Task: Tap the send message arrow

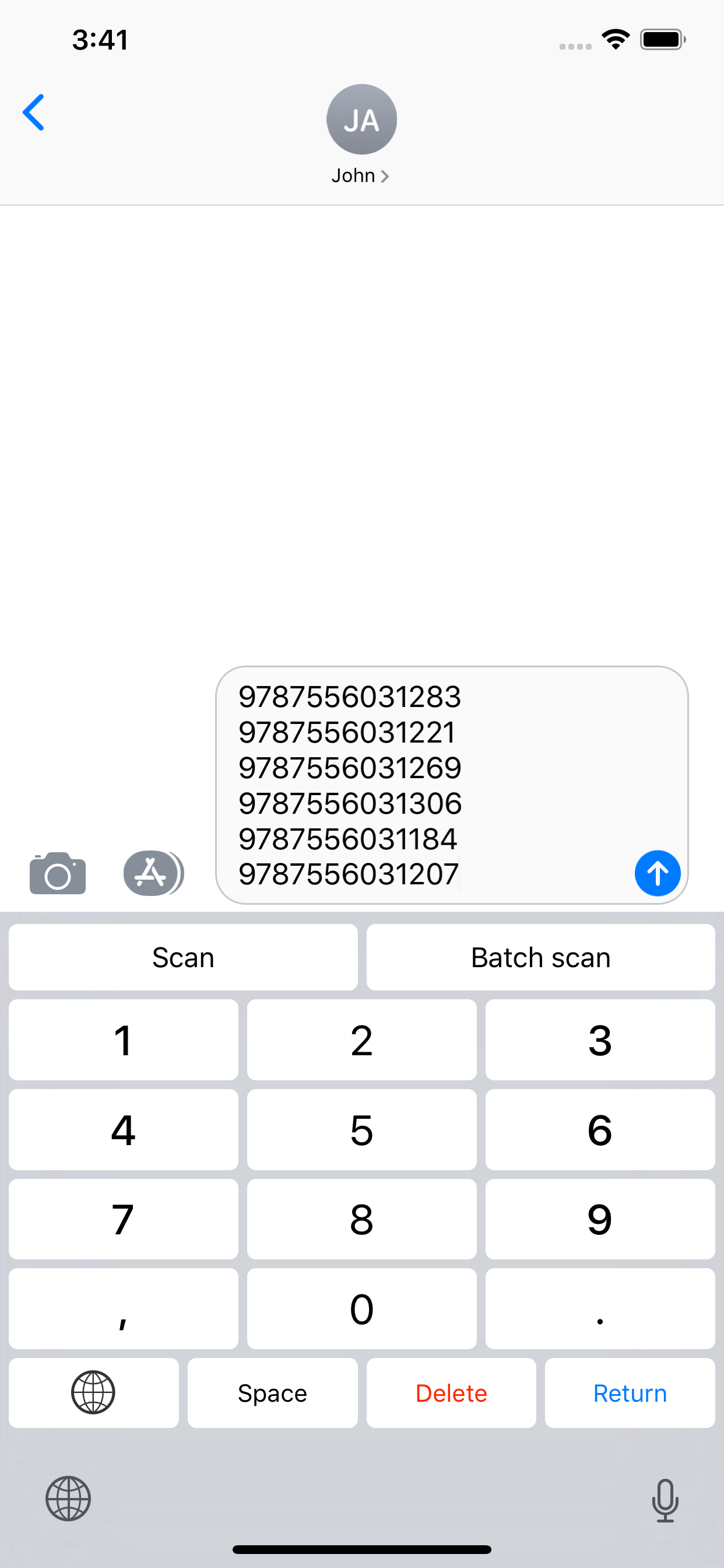Action: pyautogui.click(x=657, y=873)
